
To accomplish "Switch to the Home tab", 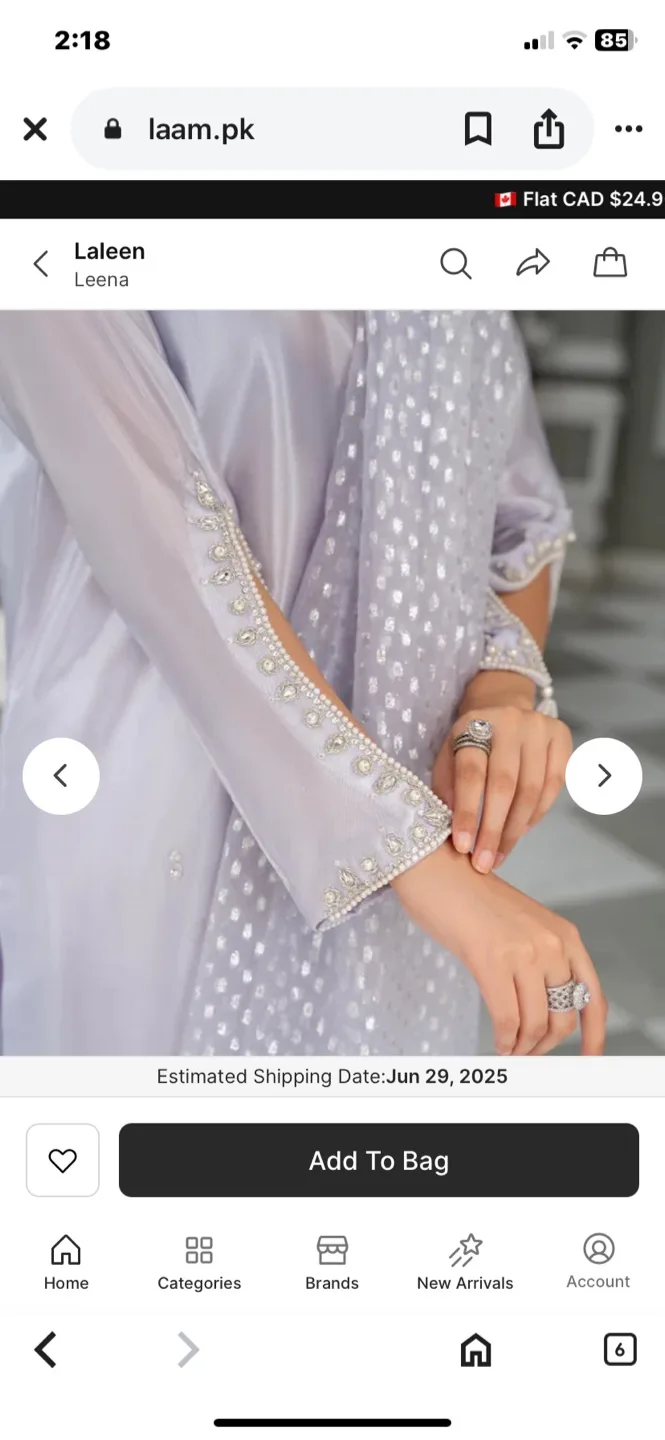I will pyautogui.click(x=66, y=1262).
